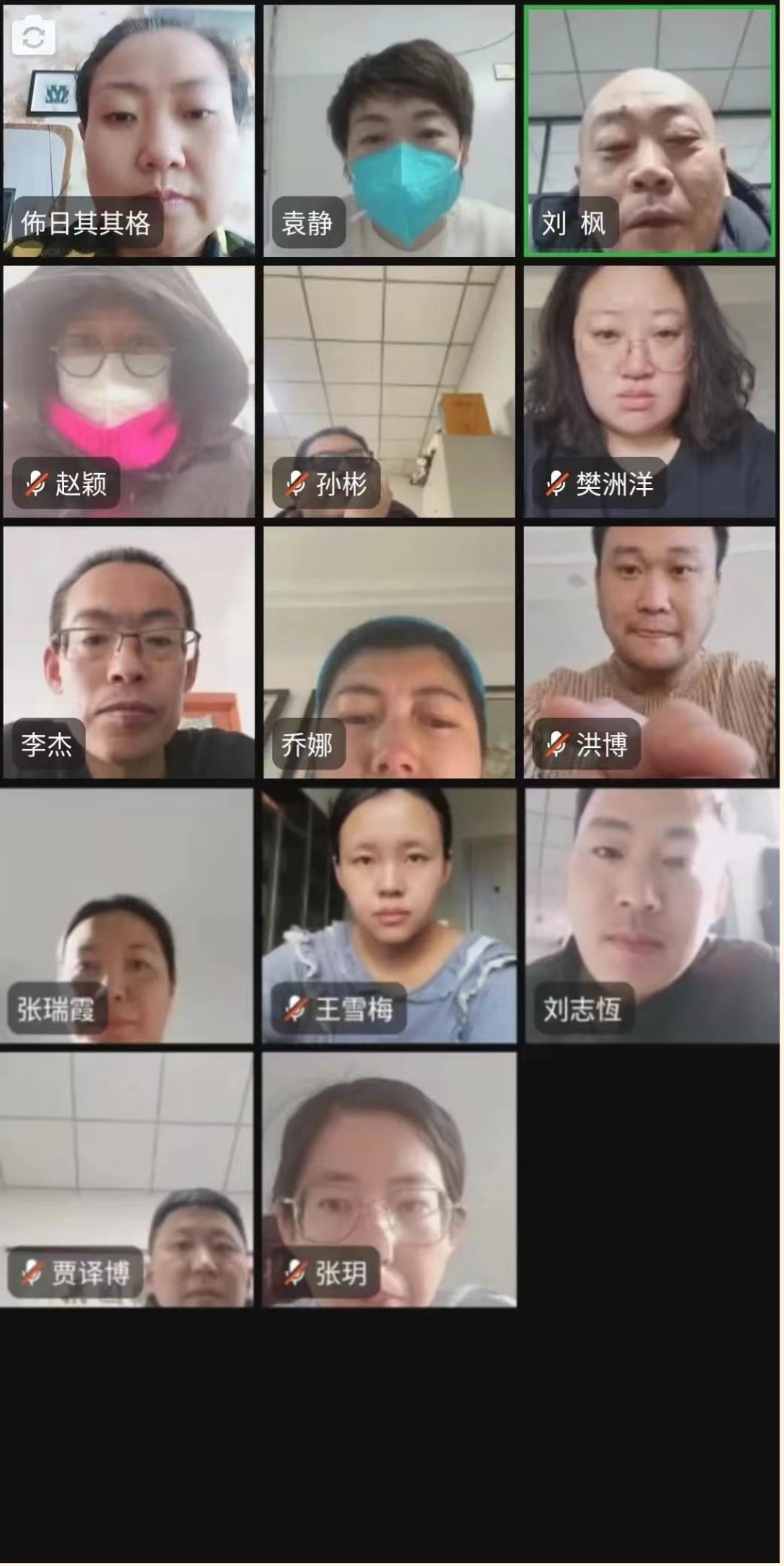The width and height of the screenshot is (784, 1566).
Task: Select 赵颖's muted video tile
Action: point(129,392)
